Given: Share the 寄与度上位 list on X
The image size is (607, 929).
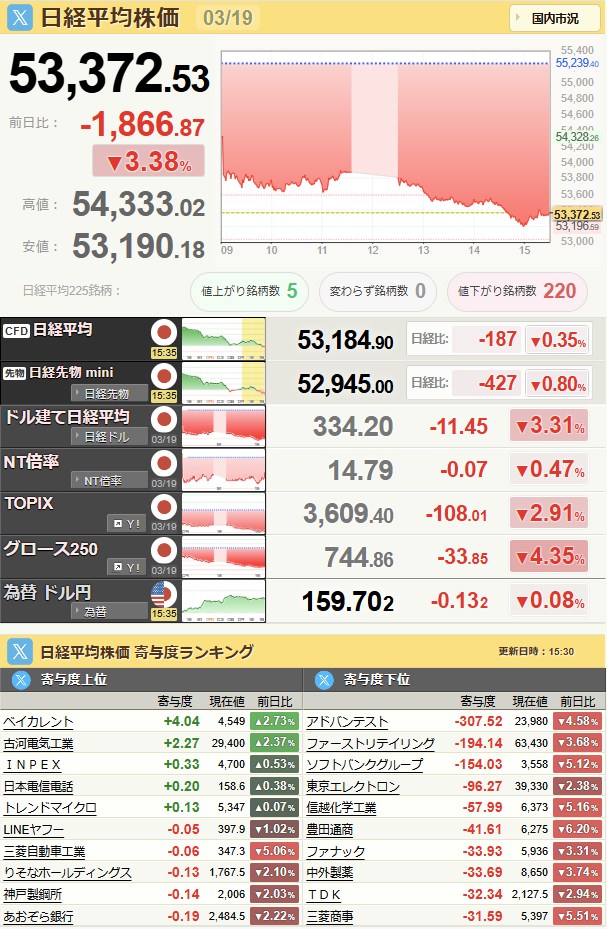Looking at the screenshot, I should 20,680.
